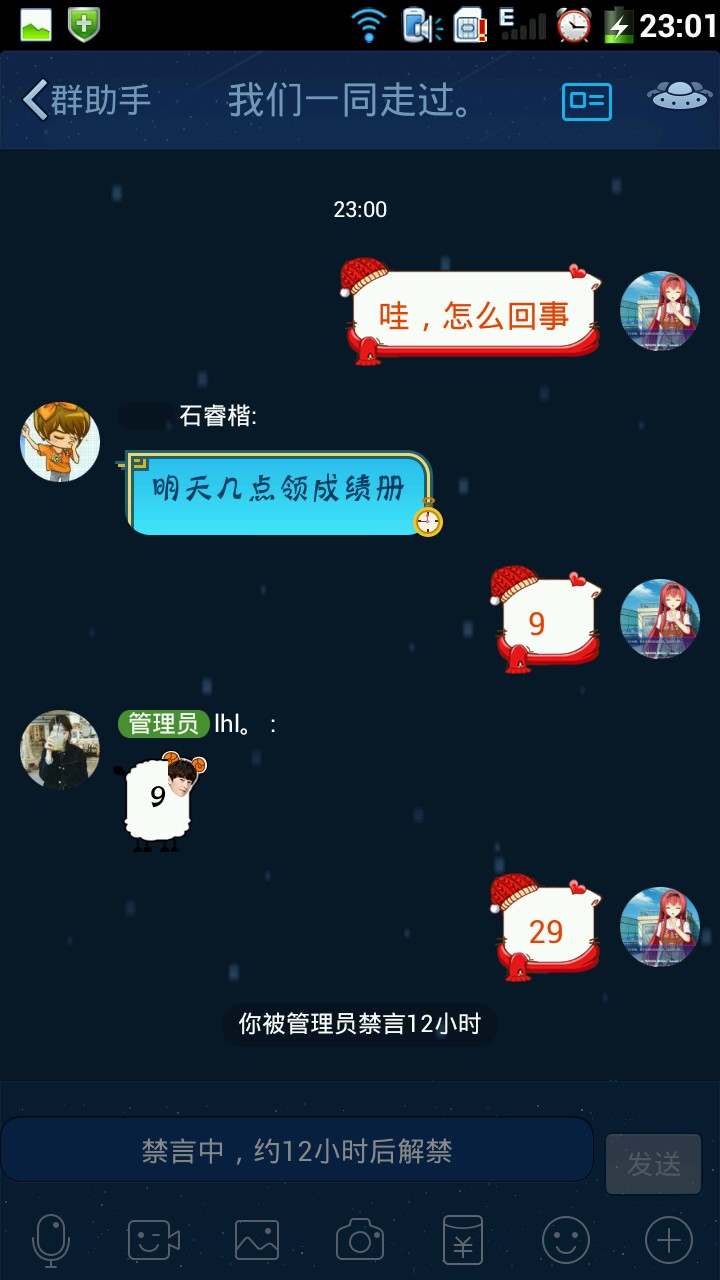Open the voice microphone input
Screen dimensions: 720x1280
click(51, 1241)
